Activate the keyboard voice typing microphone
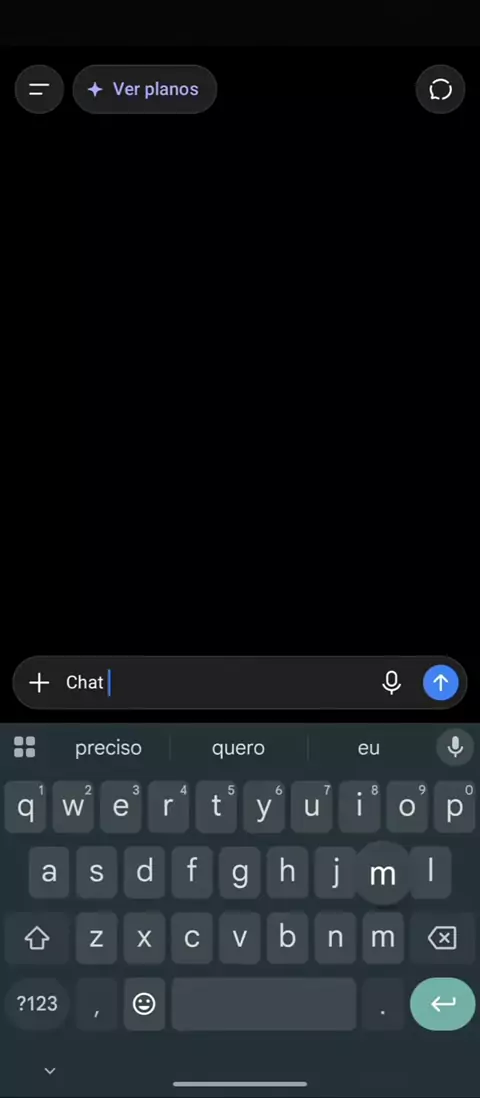The image size is (480, 1098). tap(455, 747)
